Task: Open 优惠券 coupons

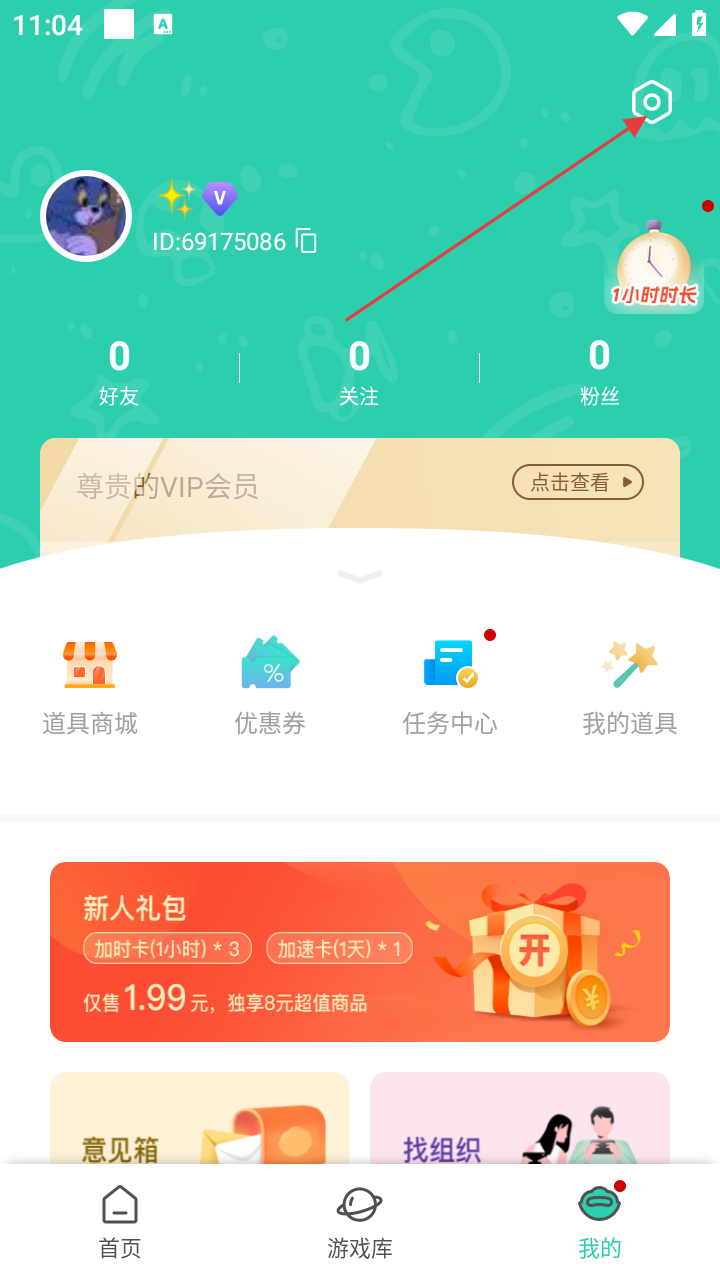Action: pyautogui.click(x=270, y=686)
